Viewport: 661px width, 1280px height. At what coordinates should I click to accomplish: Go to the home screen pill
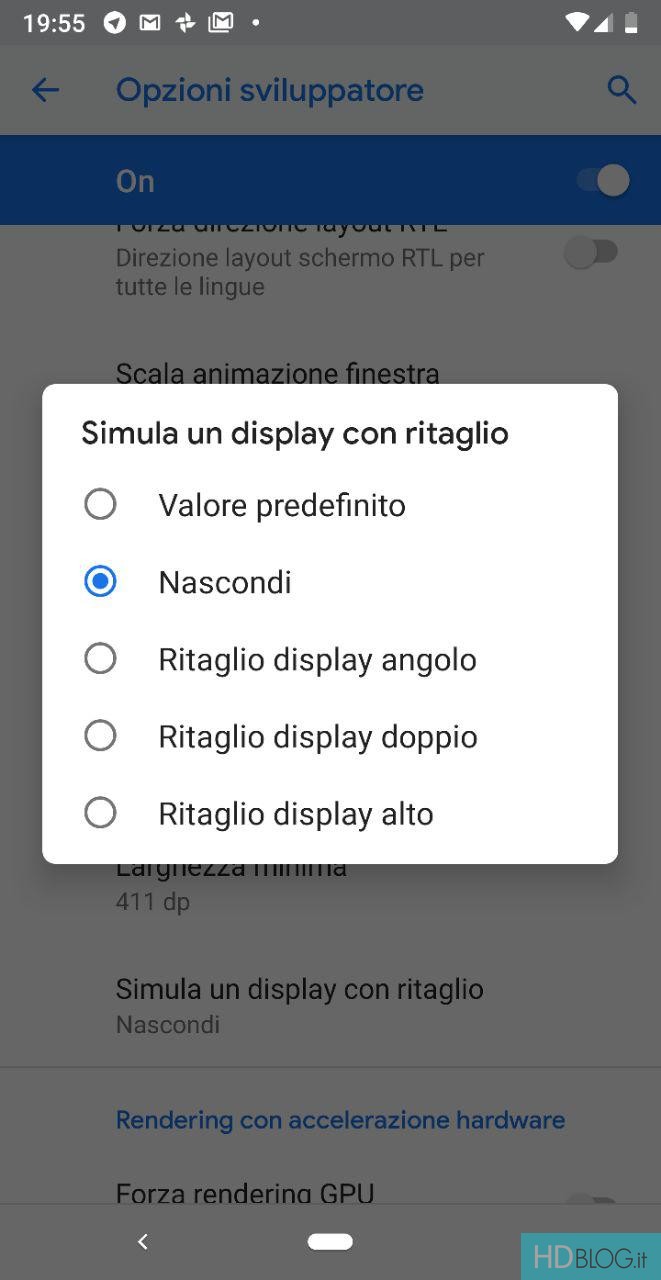(x=330, y=1242)
